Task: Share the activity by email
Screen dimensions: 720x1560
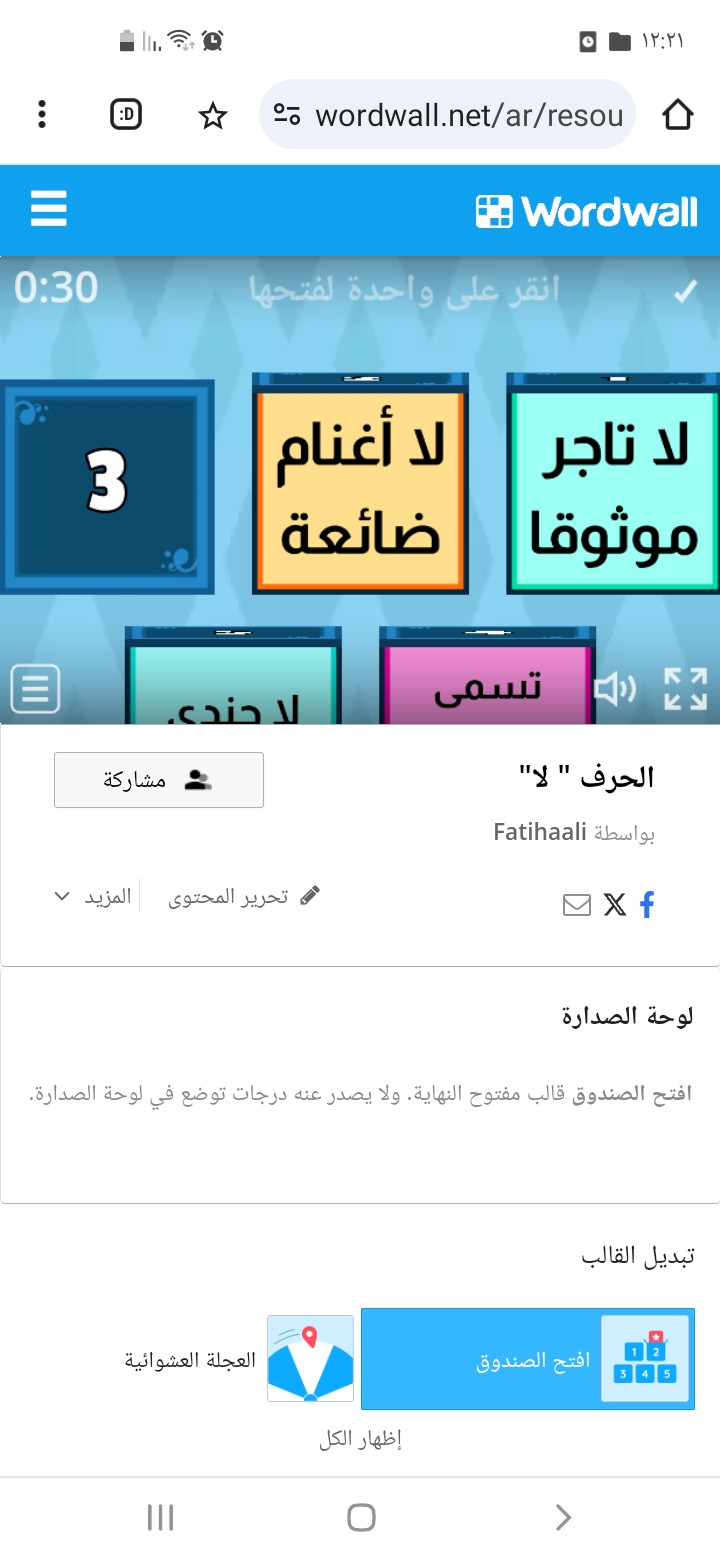Action: (577, 905)
